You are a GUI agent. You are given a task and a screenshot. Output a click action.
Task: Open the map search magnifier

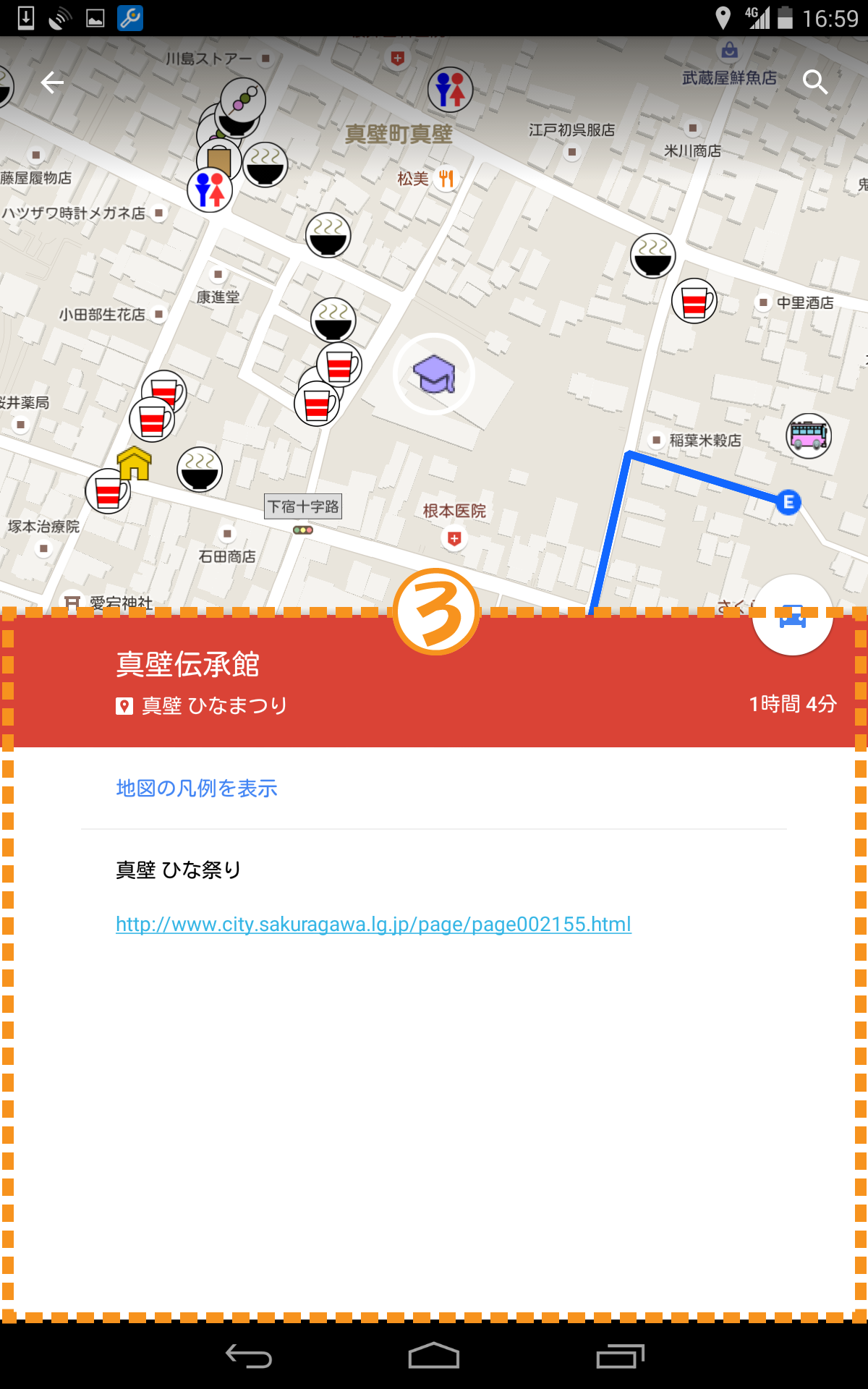815,82
